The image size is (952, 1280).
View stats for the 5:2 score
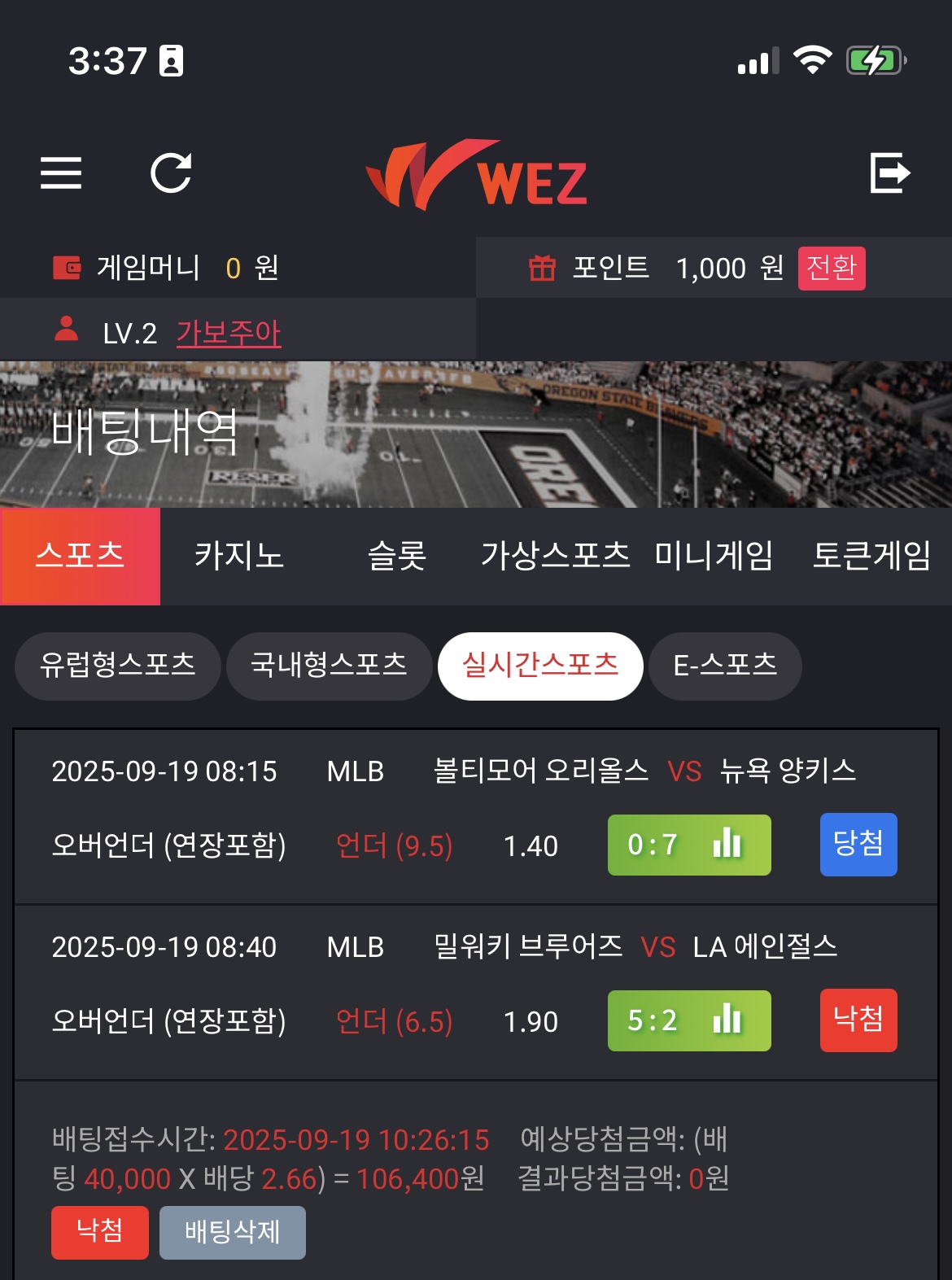[x=688, y=1020]
